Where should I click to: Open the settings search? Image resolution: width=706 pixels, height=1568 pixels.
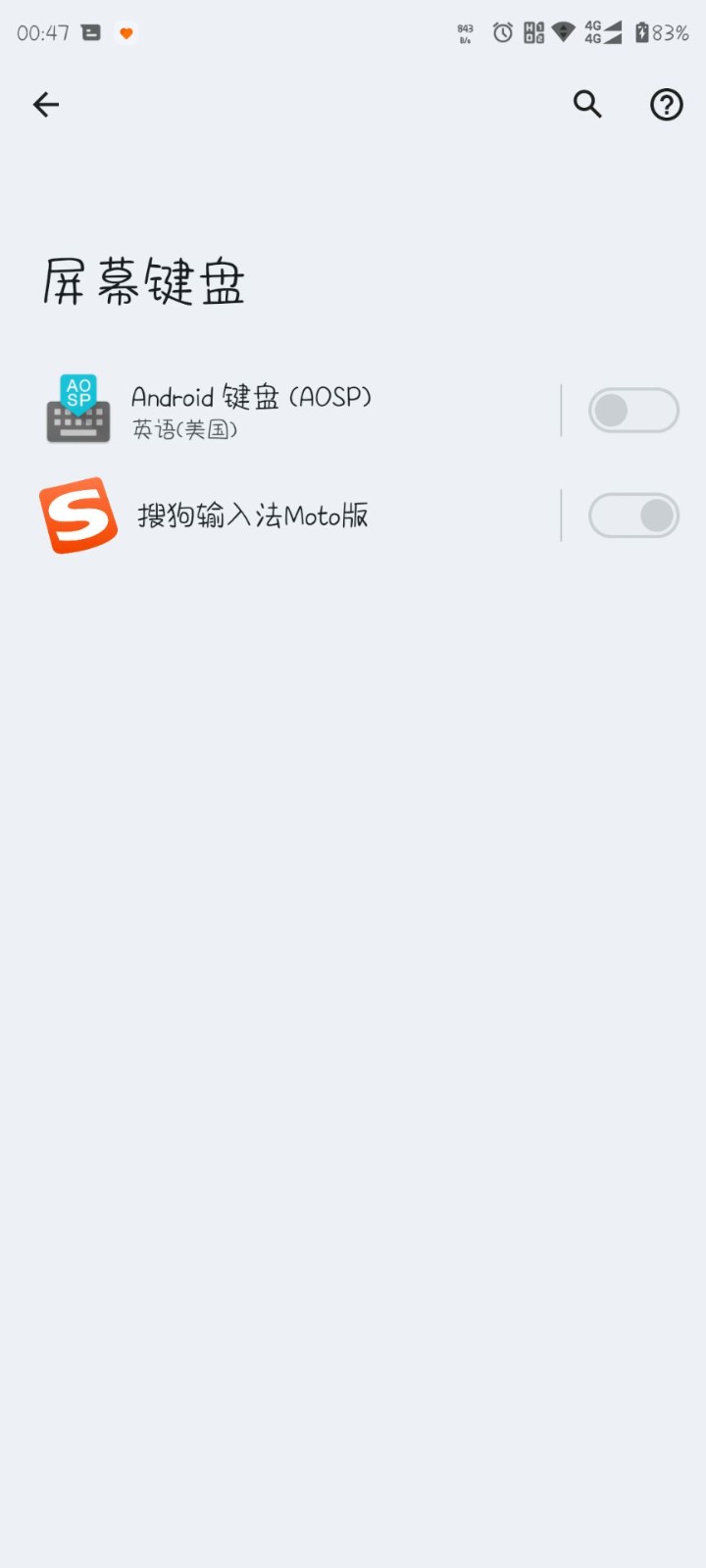pos(587,104)
